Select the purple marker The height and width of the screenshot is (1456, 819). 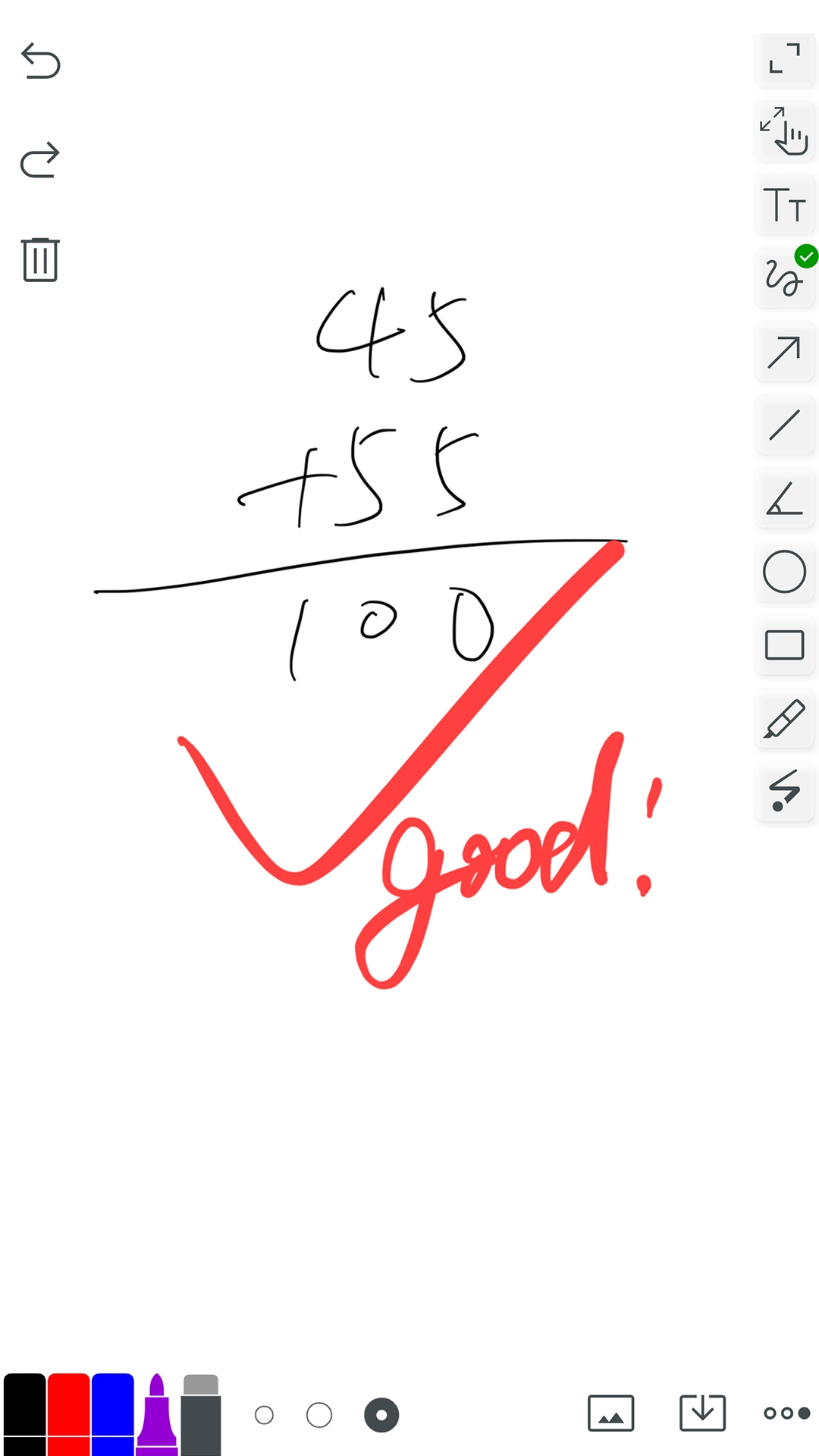[x=157, y=1414]
